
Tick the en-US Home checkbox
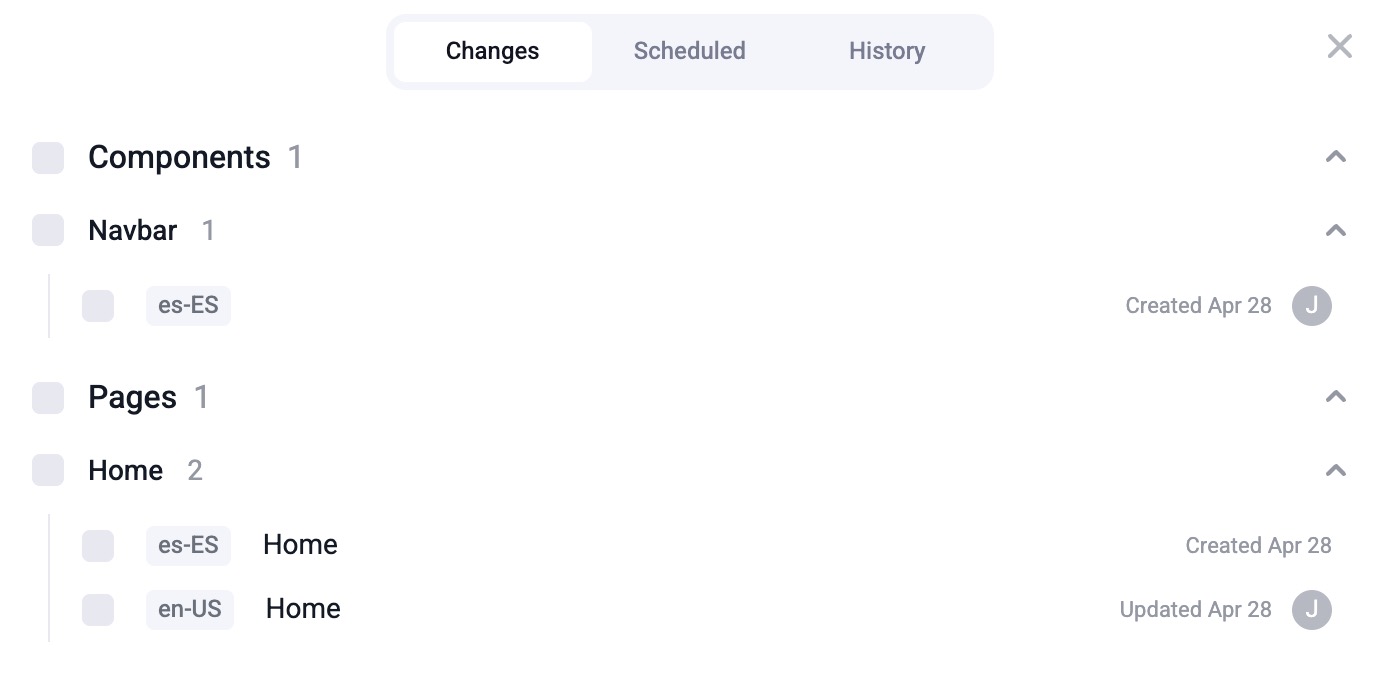pos(98,609)
